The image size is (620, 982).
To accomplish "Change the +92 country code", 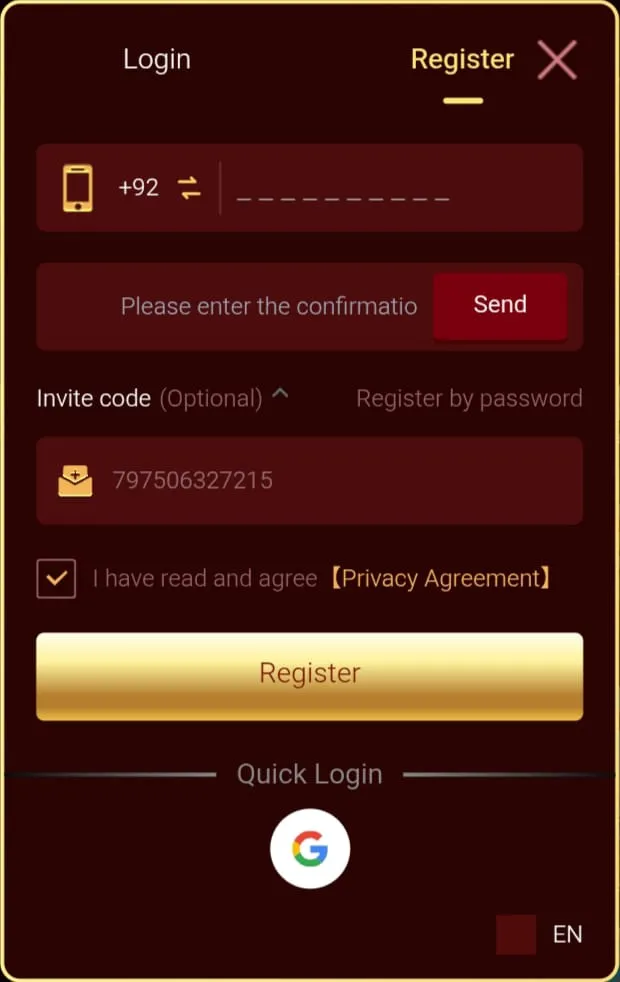I will click(x=159, y=188).
